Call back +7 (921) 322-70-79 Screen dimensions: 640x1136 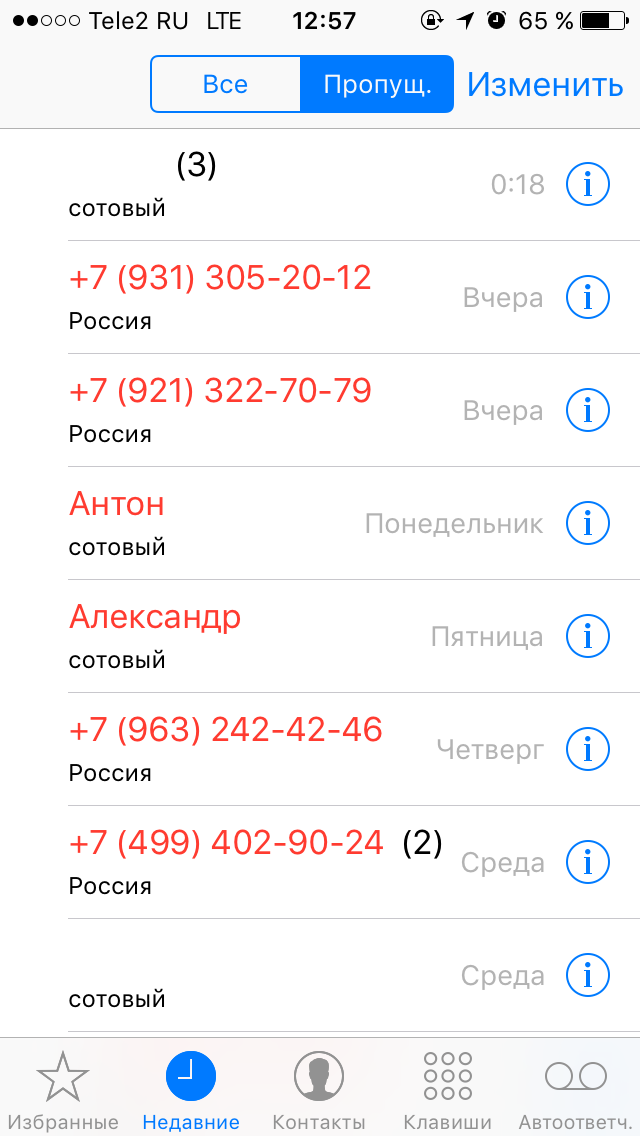click(x=220, y=409)
